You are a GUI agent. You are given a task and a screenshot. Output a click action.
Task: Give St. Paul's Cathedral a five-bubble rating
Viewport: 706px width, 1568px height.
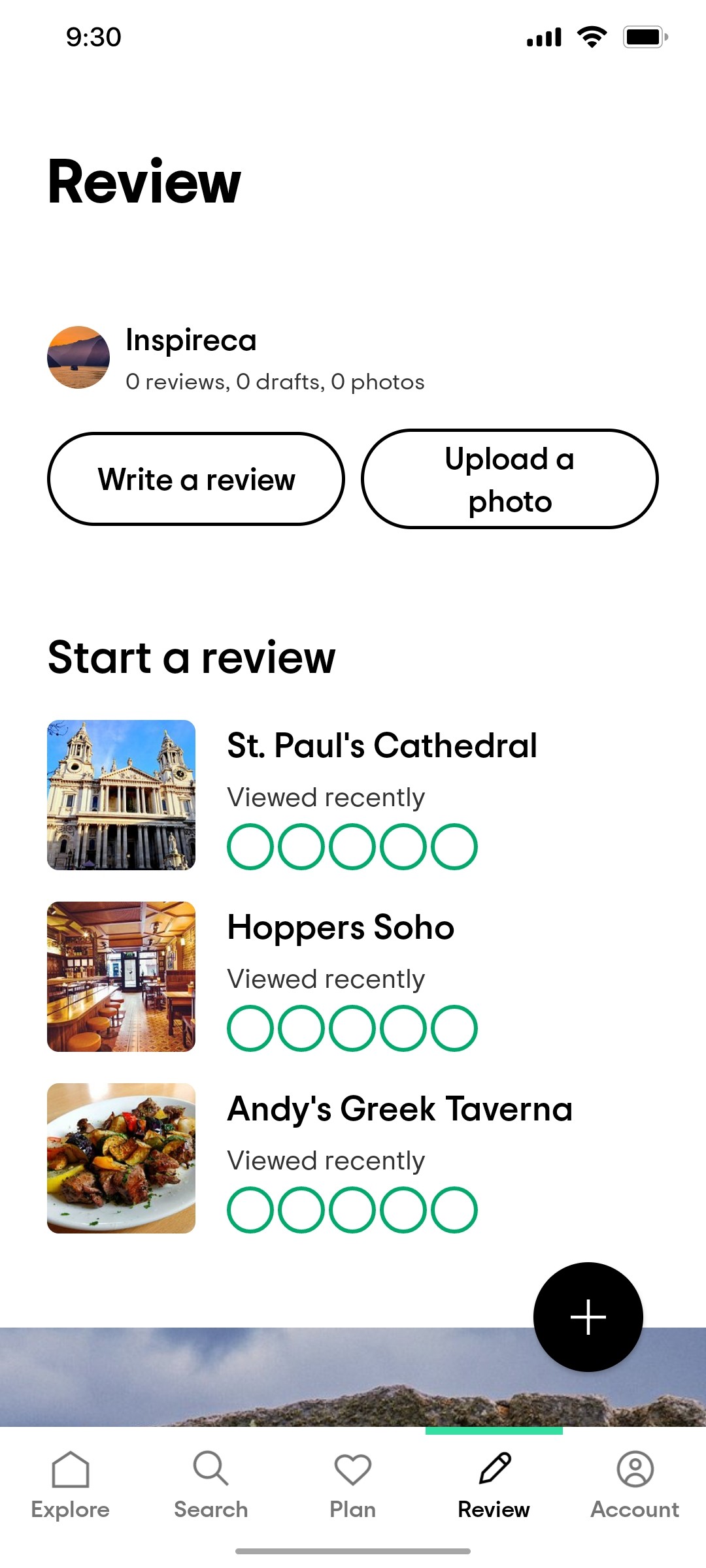click(454, 846)
